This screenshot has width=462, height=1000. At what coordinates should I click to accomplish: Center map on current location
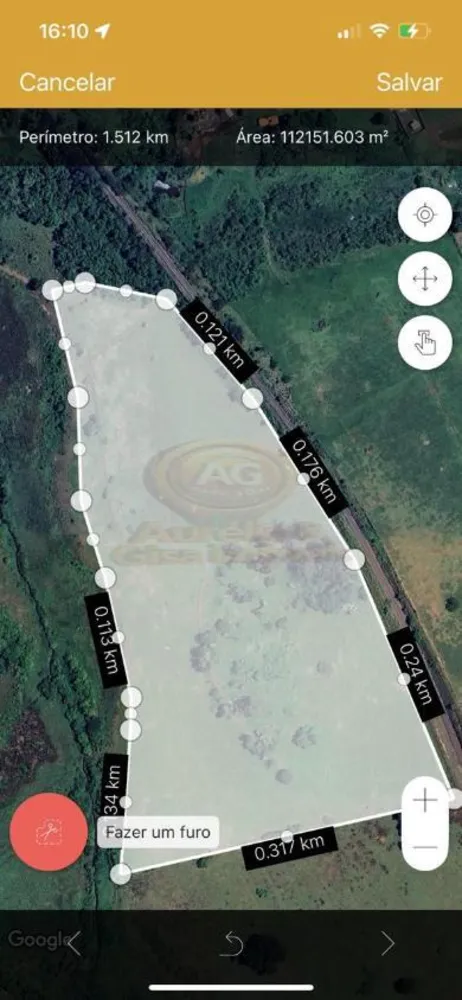click(x=425, y=214)
